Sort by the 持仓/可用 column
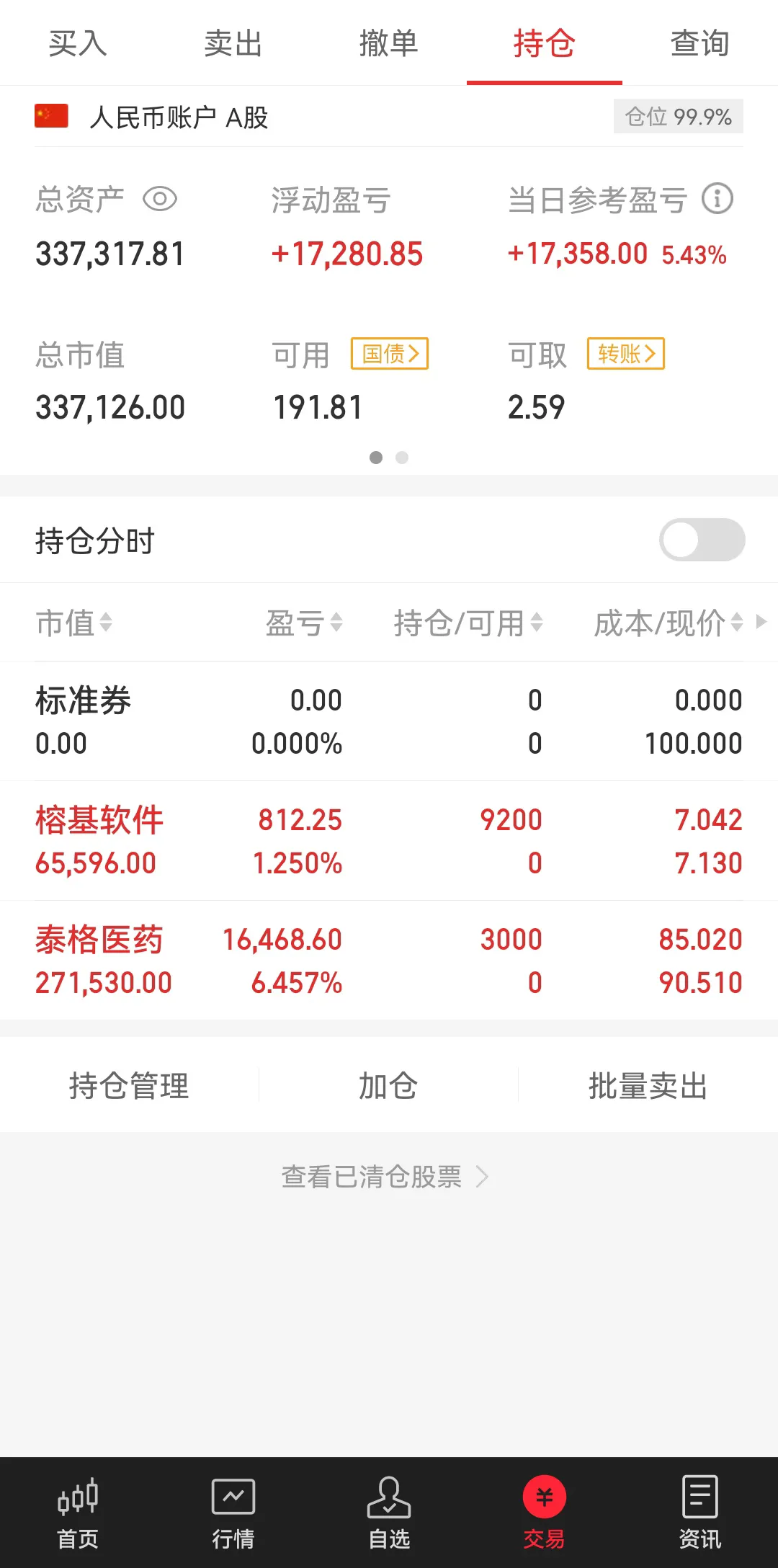The height and width of the screenshot is (1568, 778). pyautogui.click(x=468, y=623)
